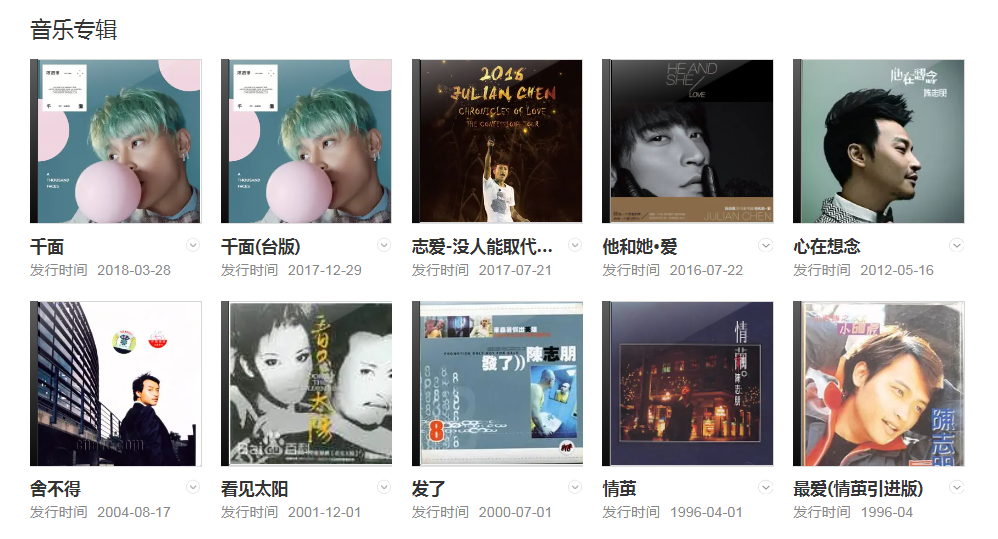Image resolution: width=998 pixels, height=539 pixels.
Task: Open the 最爱(情茧引进版) album cover
Action: [879, 384]
